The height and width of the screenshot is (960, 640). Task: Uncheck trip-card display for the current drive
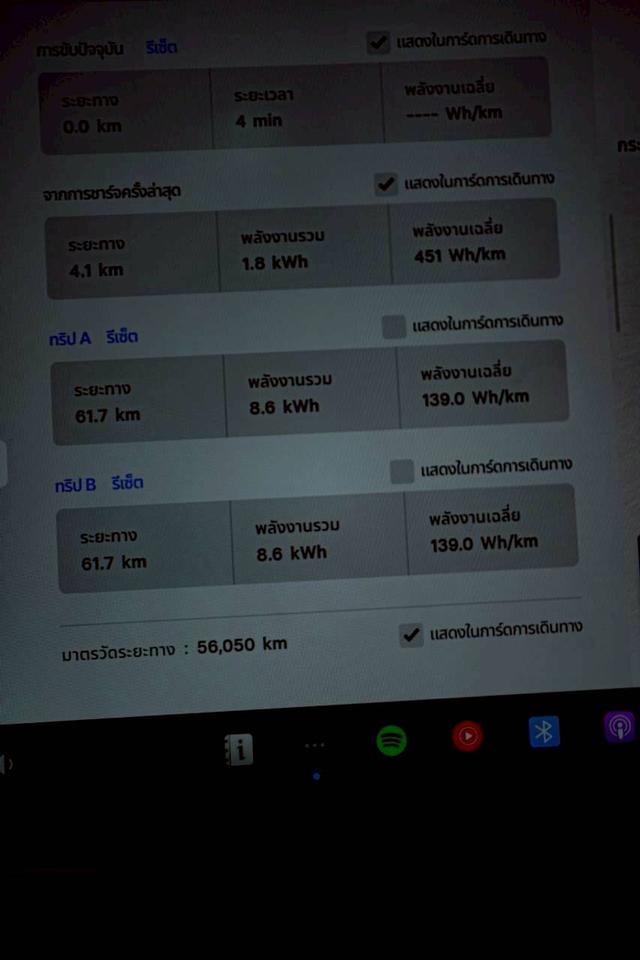click(x=378, y=42)
